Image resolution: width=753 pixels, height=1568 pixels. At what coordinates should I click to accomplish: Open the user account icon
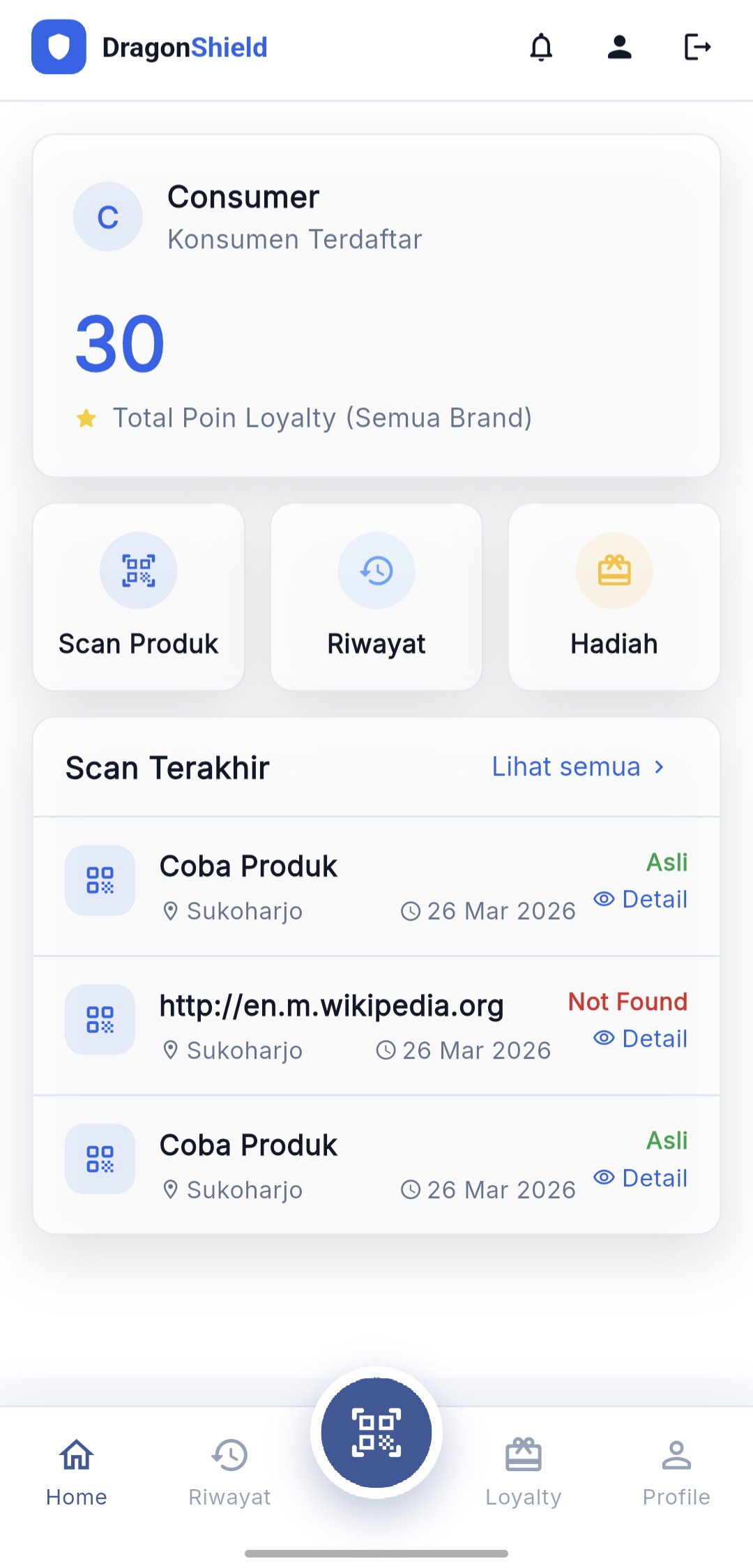click(619, 47)
